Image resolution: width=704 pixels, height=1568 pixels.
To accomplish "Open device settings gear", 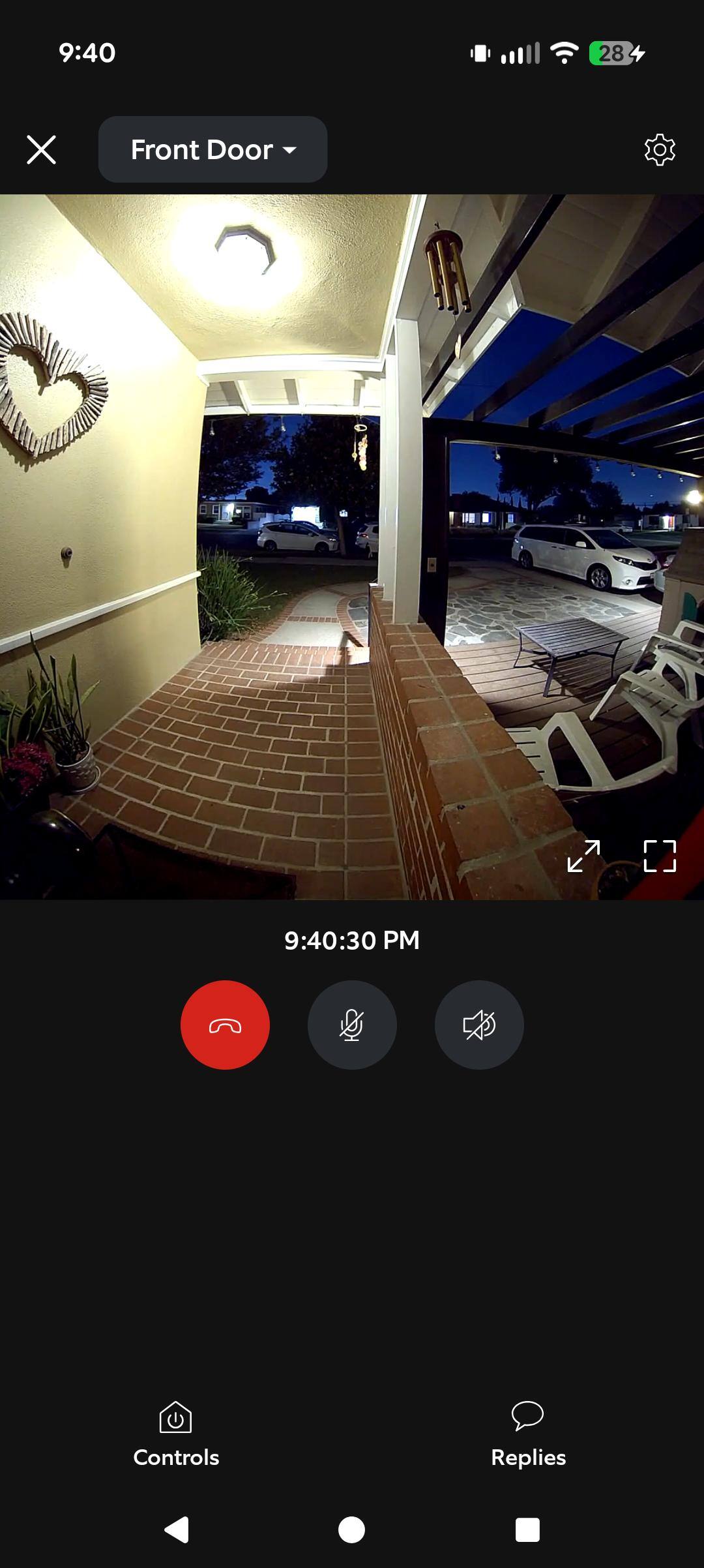I will pyautogui.click(x=660, y=150).
